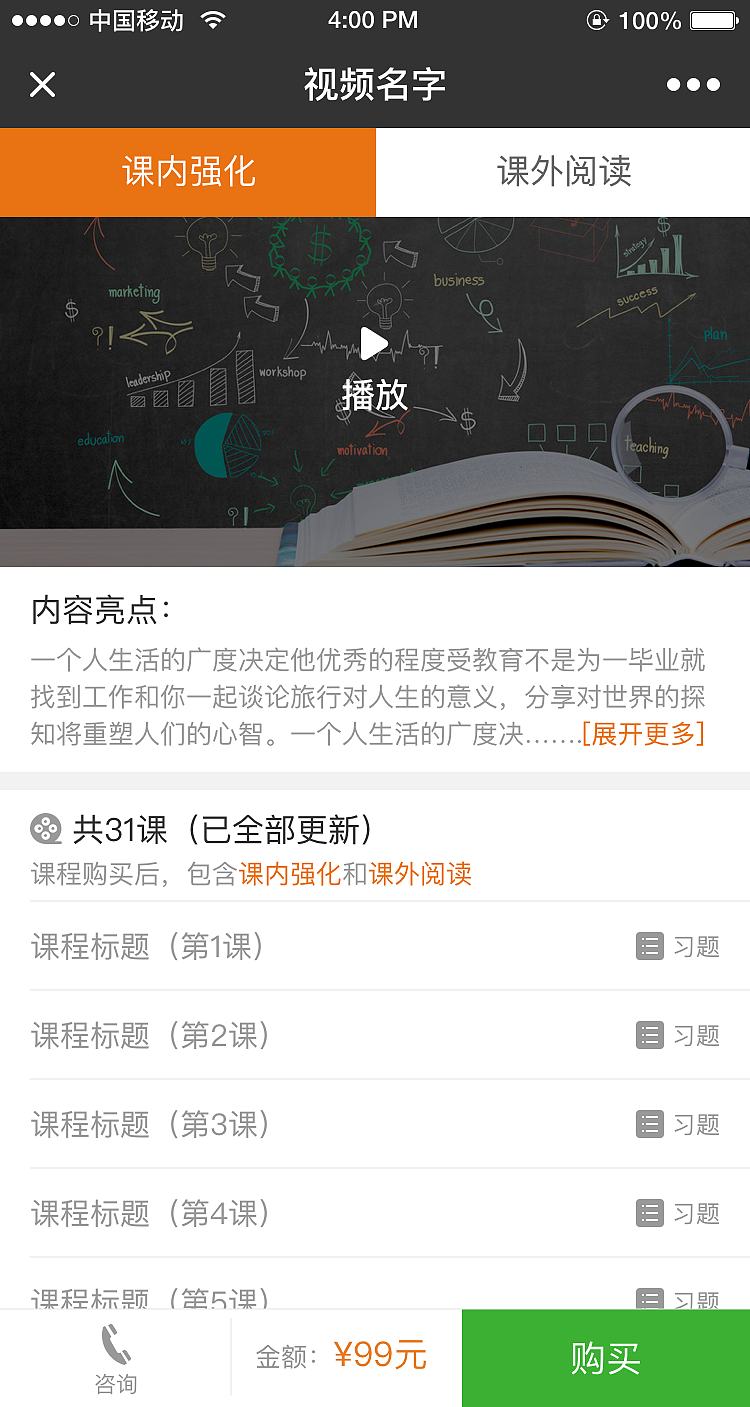750x1407 pixels.
Task: Open the 习题 list icon for 第5课
Action: pos(650,1297)
